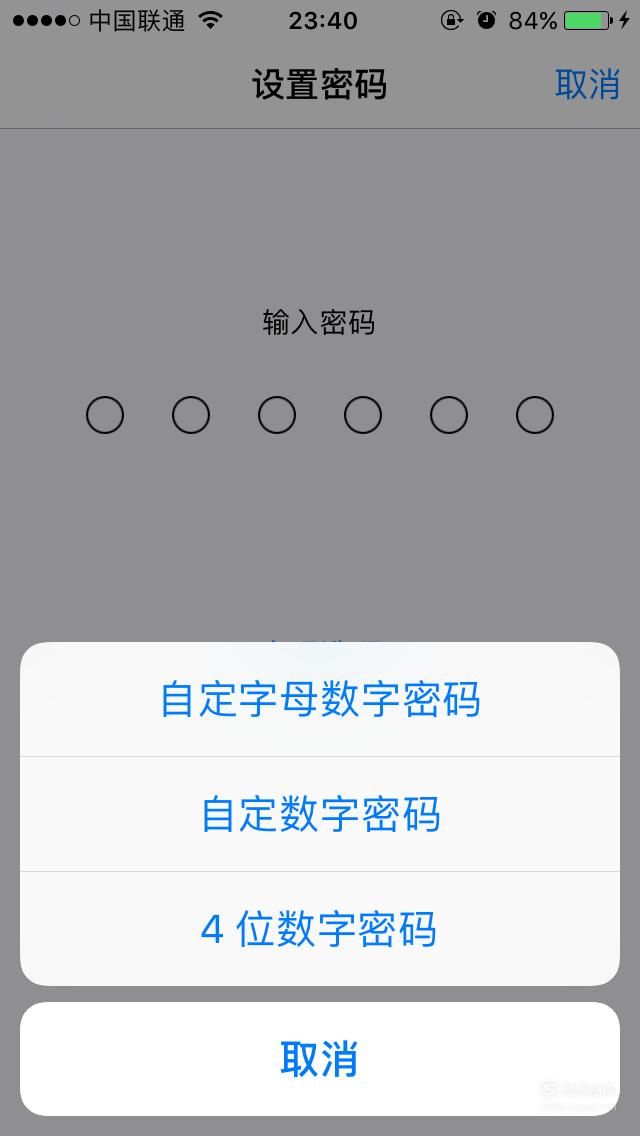Viewport: 640px width, 1136px height.
Task: Pick the 4 位数字密码 option
Action: tap(320, 929)
